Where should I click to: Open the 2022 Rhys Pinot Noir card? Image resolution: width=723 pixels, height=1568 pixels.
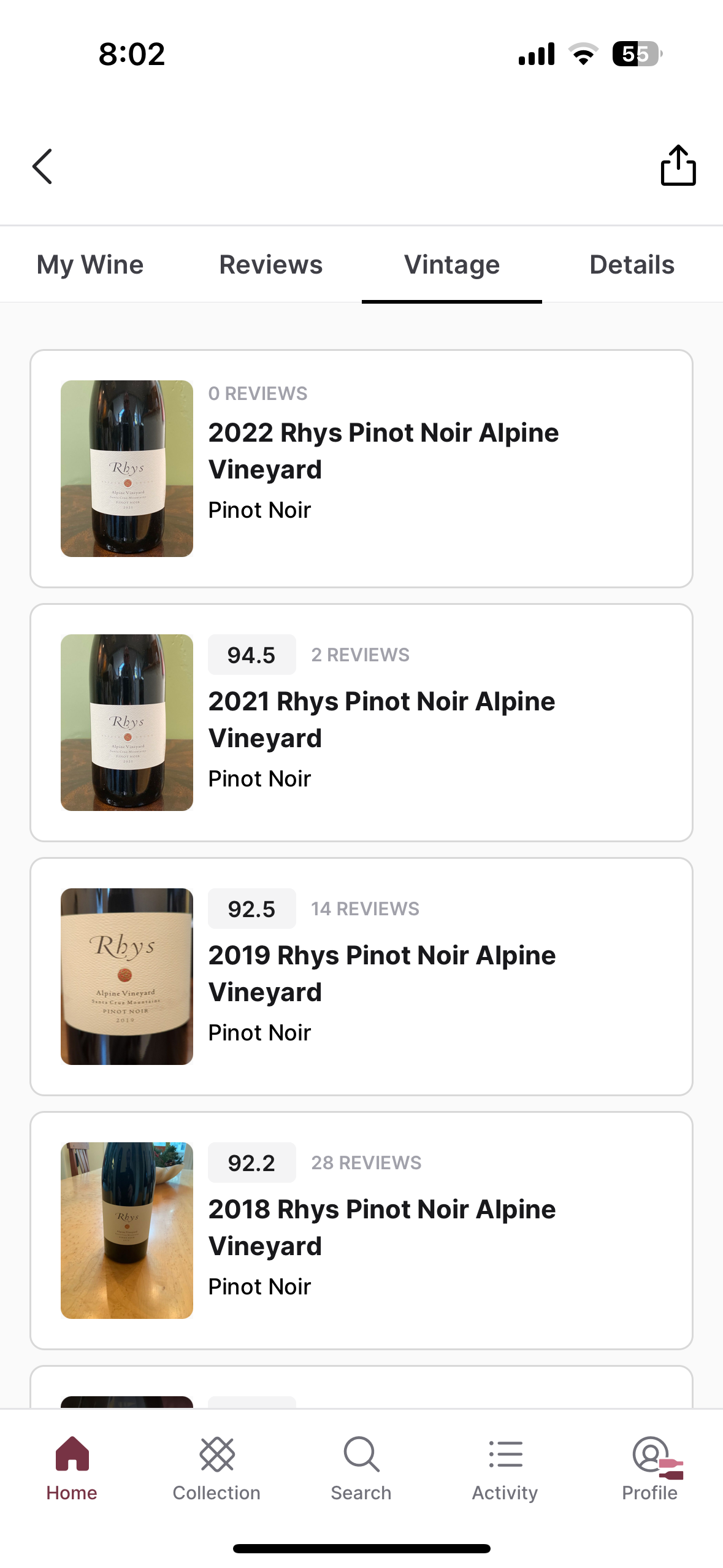[x=362, y=469]
